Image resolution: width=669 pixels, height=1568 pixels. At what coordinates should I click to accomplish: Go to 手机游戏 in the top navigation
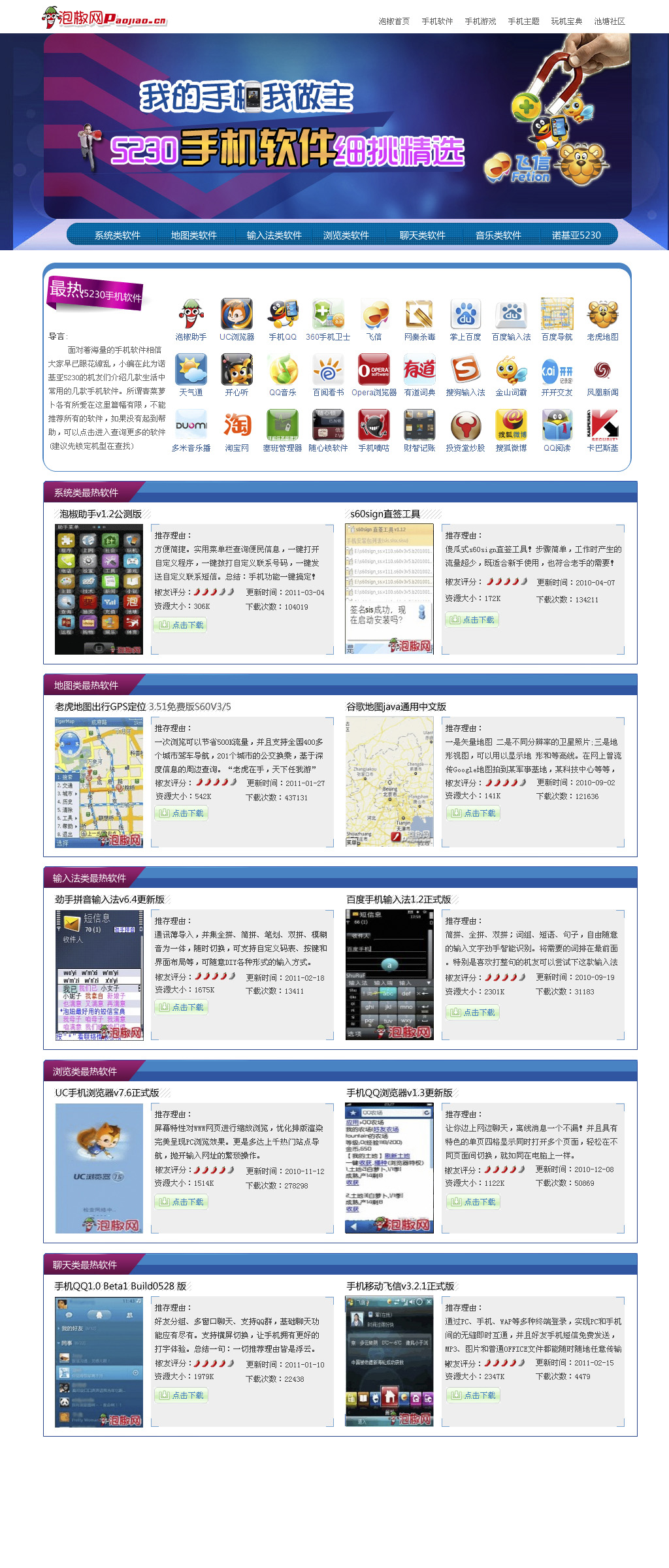(x=480, y=22)
